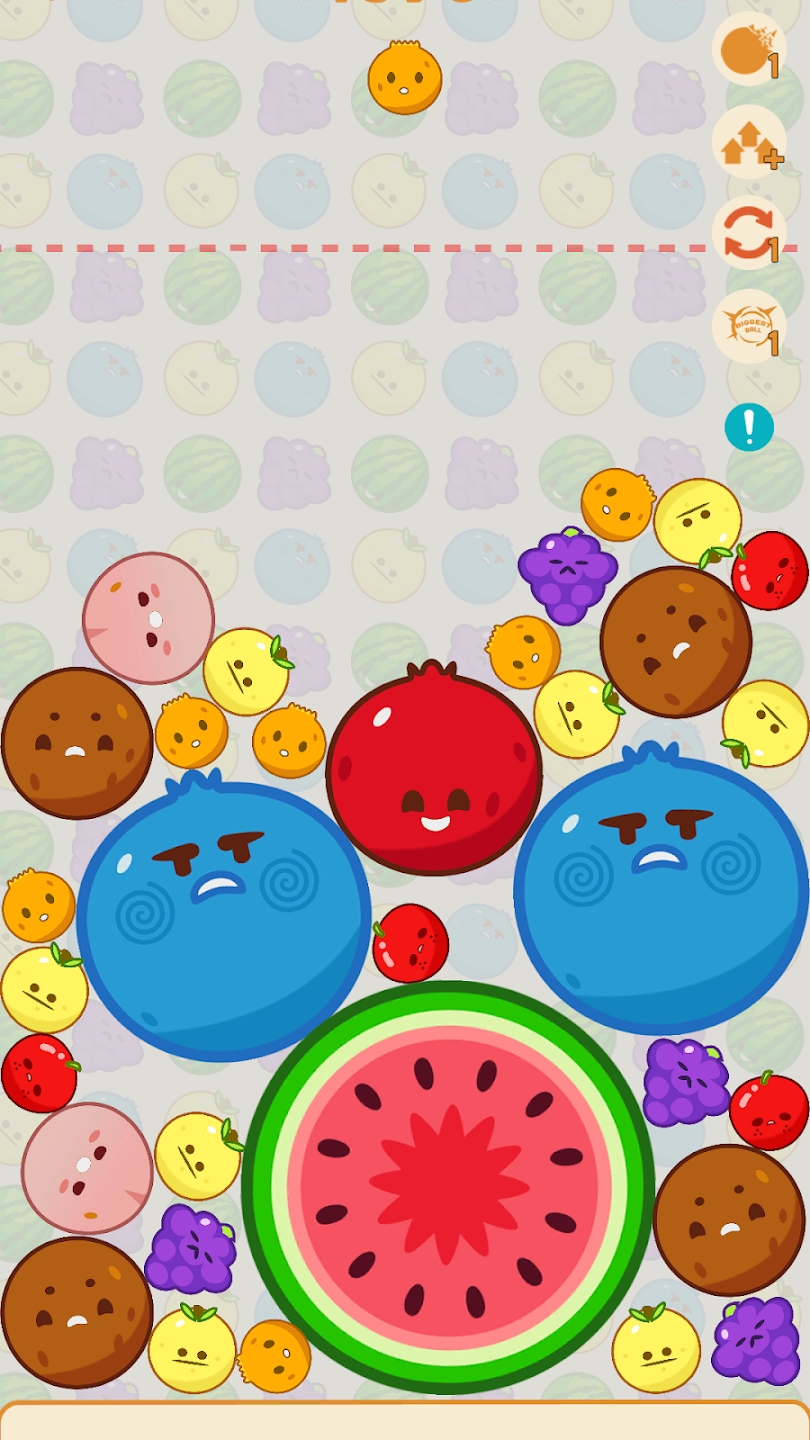Use the destroy fruit power-up

748,49
